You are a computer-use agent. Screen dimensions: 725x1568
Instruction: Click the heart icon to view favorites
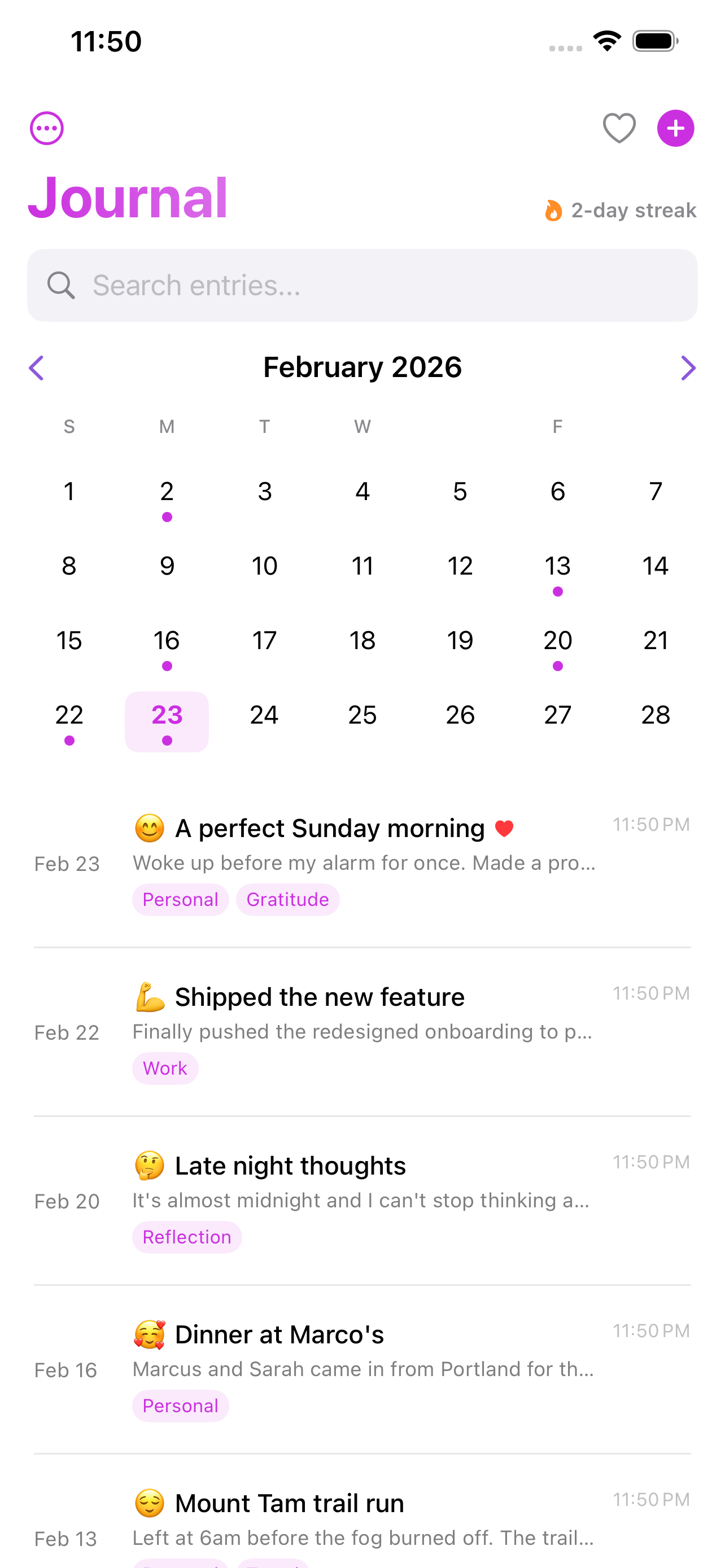(619, 128)
